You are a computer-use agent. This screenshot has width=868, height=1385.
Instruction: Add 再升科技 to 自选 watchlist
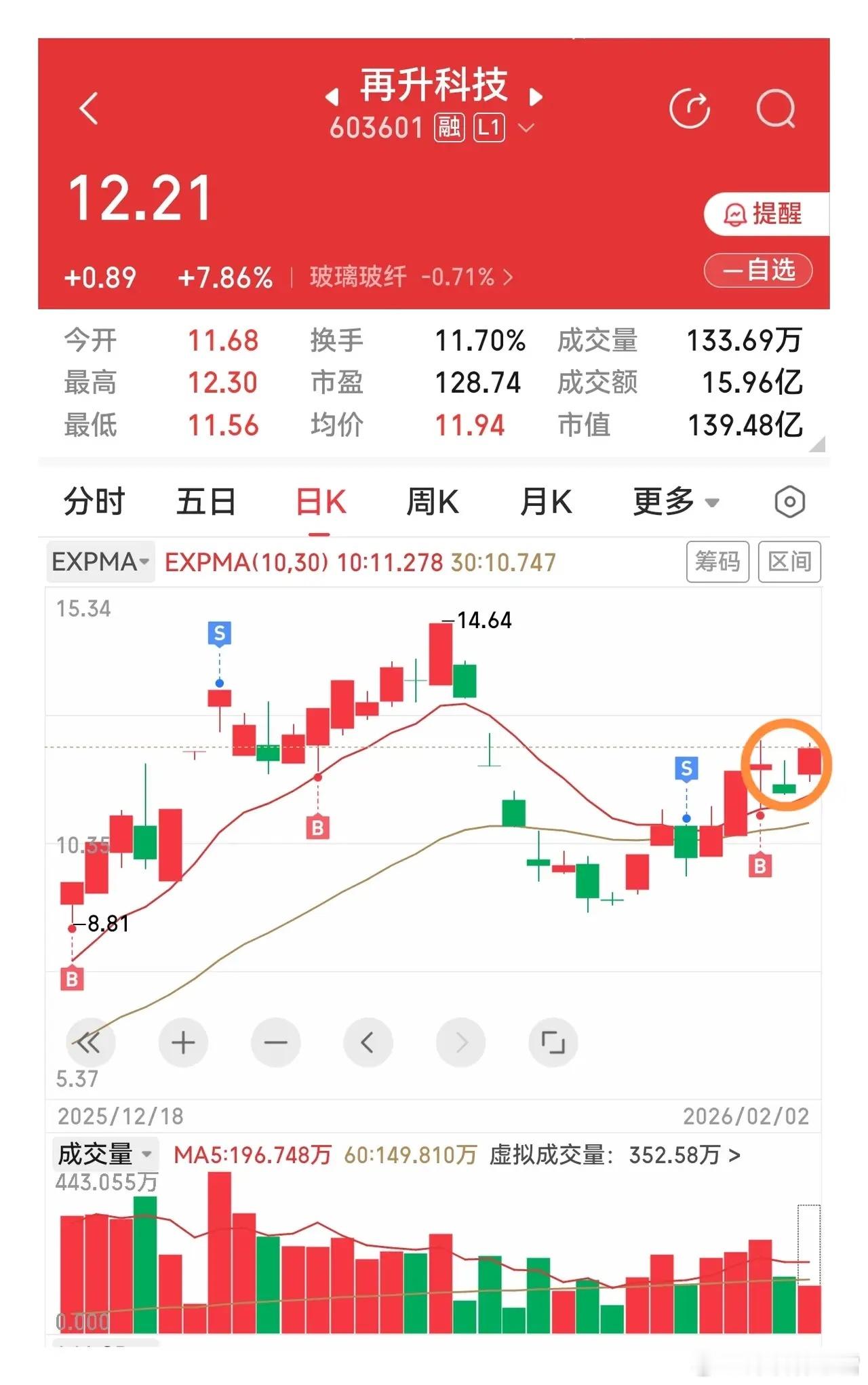pos(756,270)
